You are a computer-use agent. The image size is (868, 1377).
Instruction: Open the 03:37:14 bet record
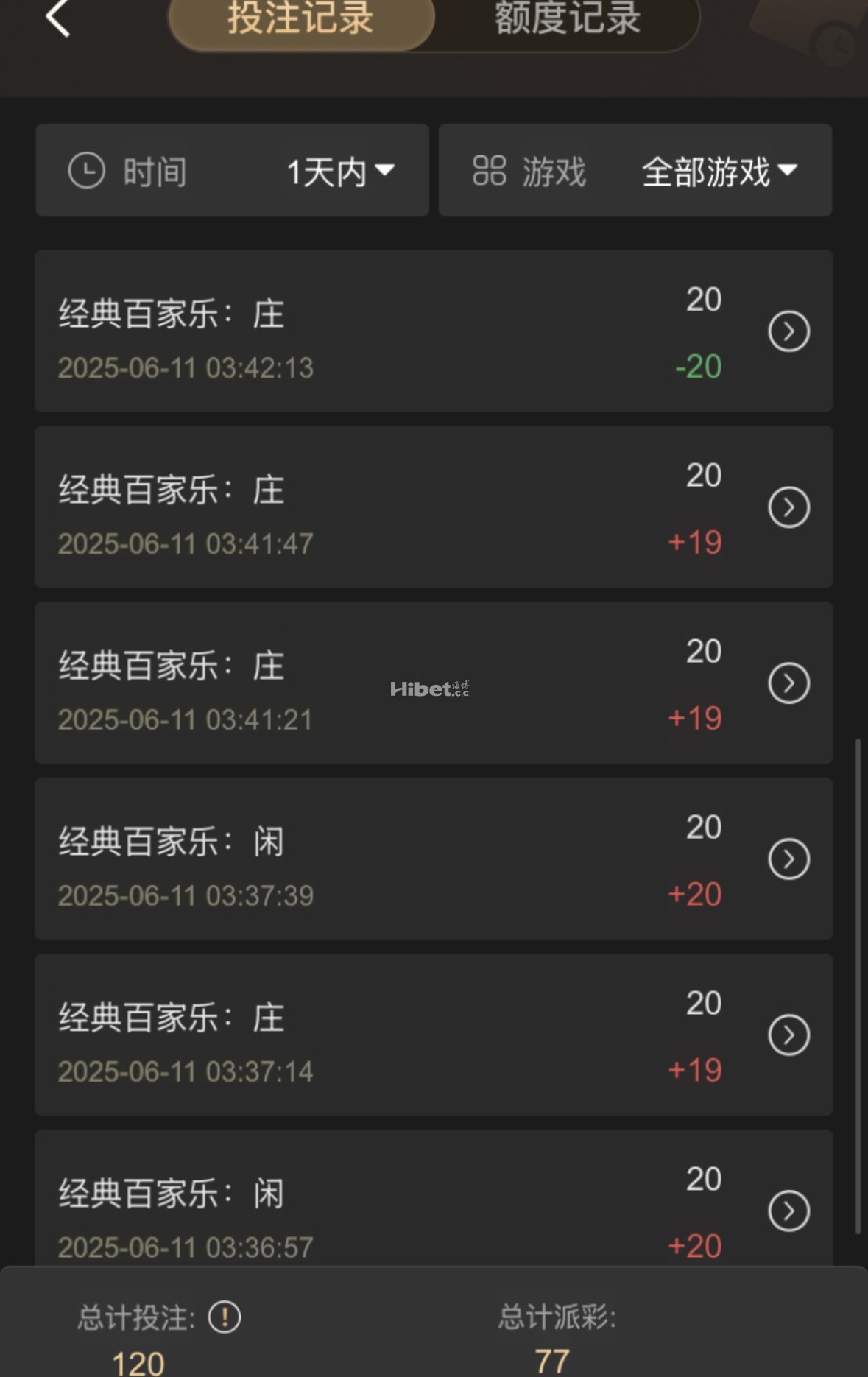[788, 1035]
